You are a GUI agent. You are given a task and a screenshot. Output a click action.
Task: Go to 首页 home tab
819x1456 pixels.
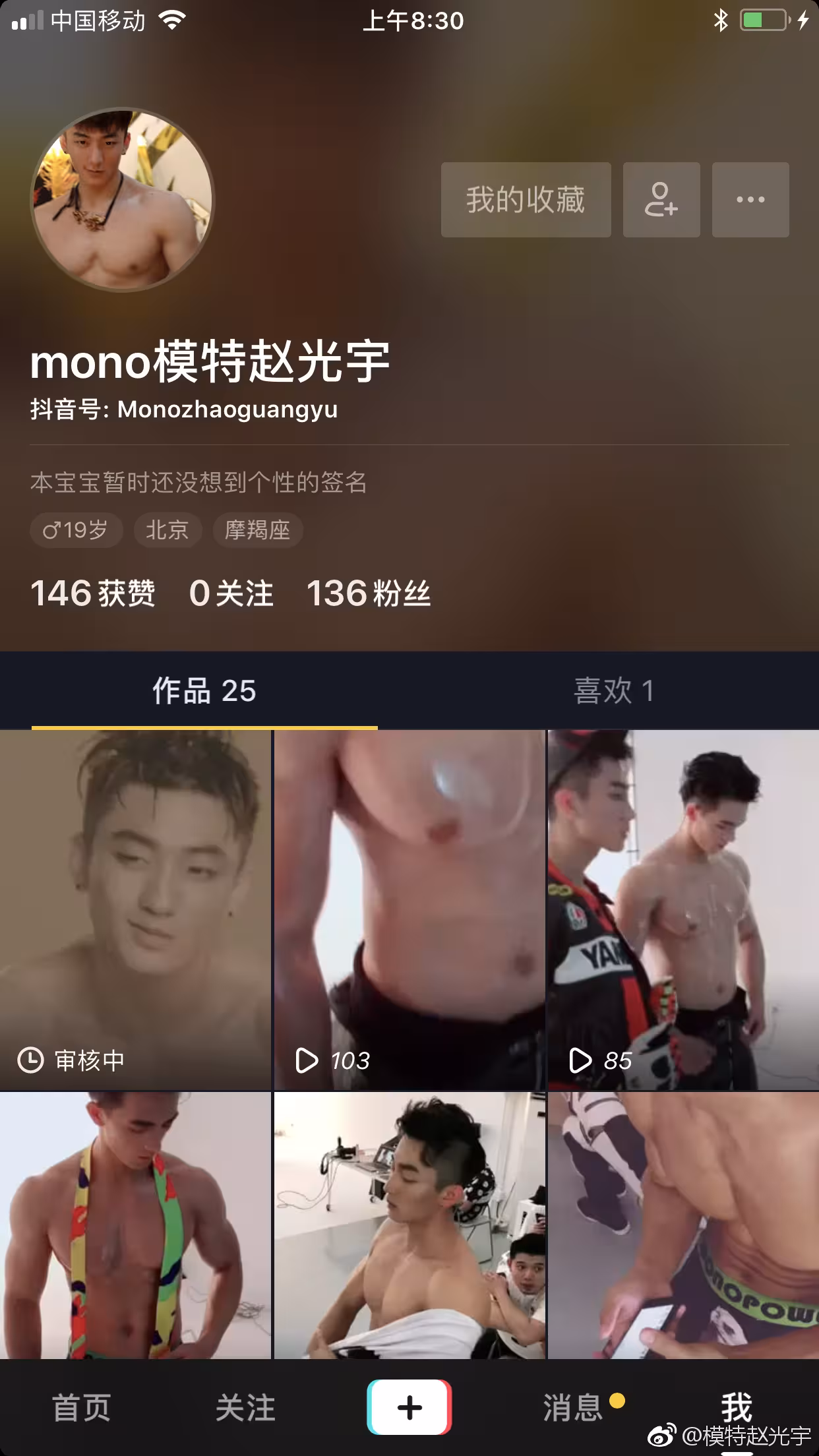click(x=81, y=1407)
